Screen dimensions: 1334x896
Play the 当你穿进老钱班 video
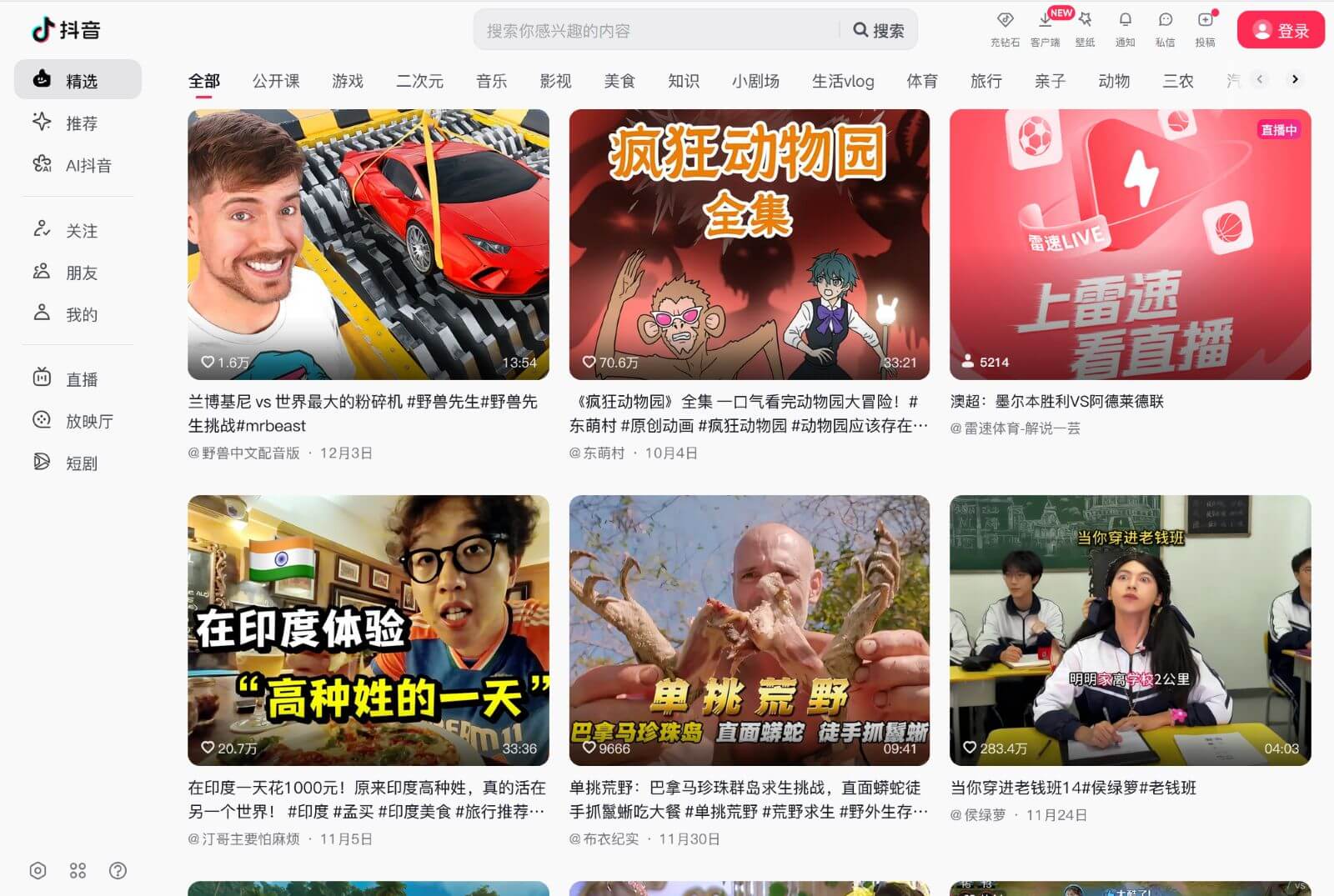click(1130, 630)
